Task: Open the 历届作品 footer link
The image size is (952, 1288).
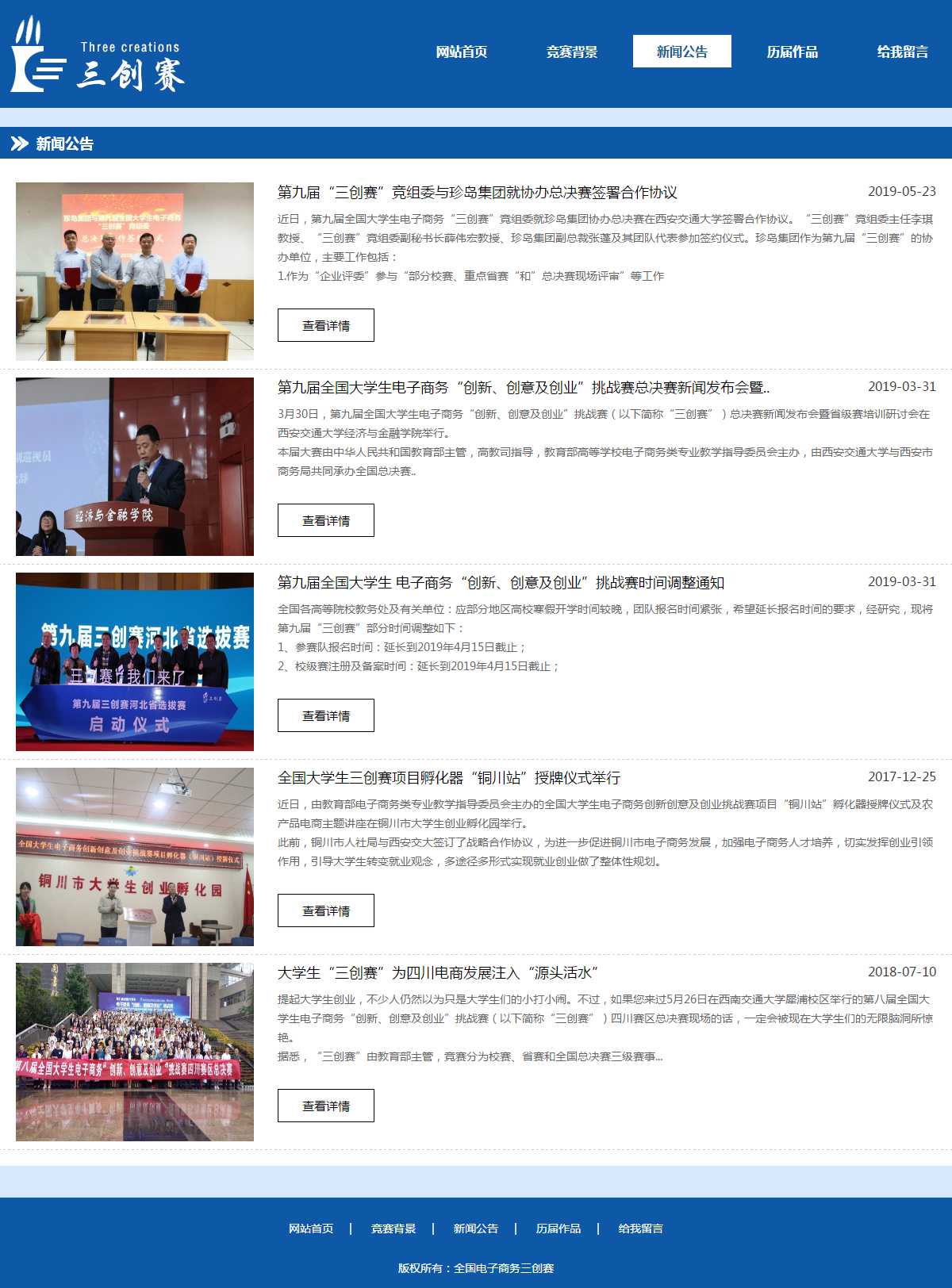Action: pyautogui.click(x=559, y=1229)
